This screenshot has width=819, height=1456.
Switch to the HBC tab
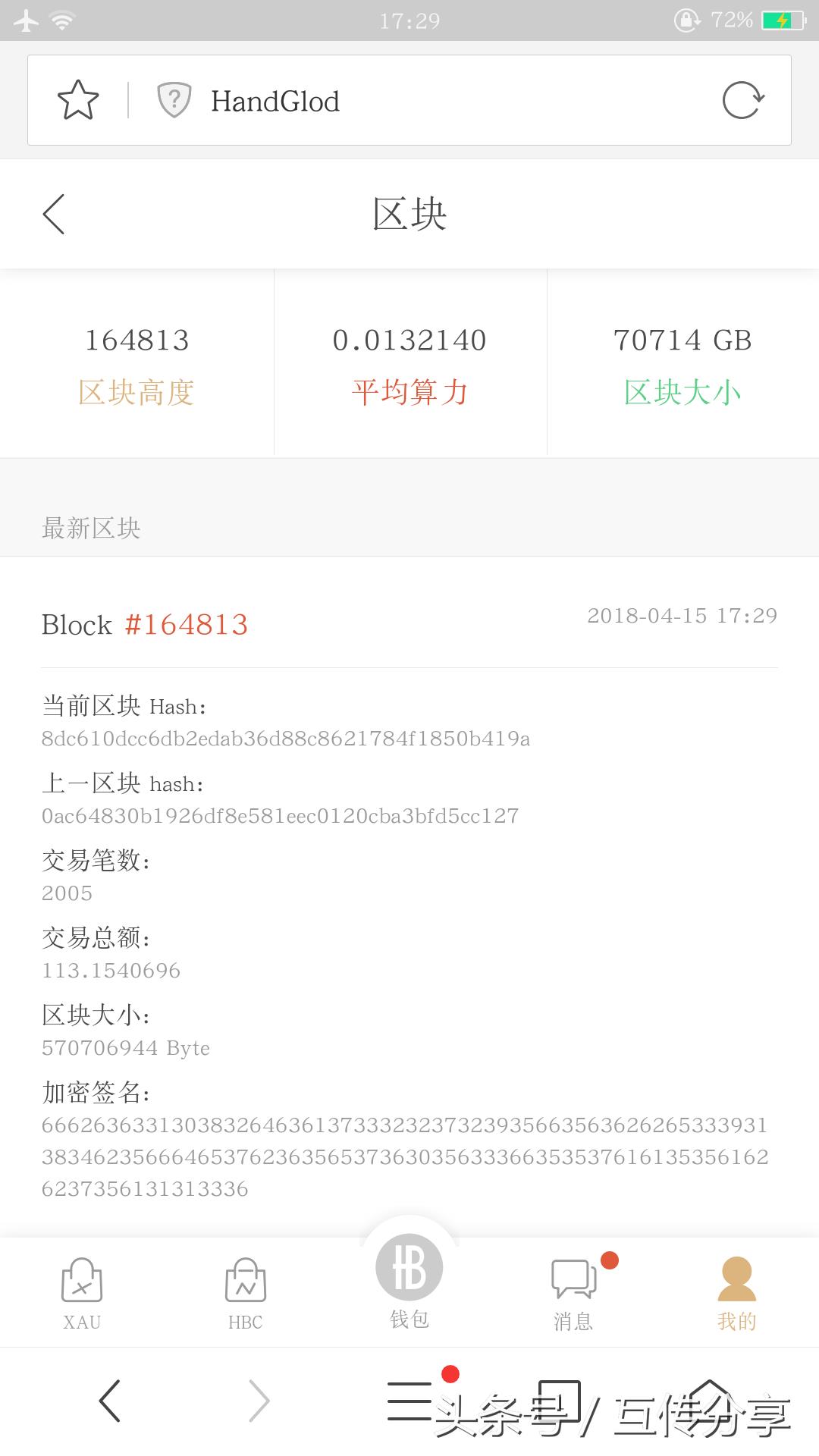pos(246,1294)
